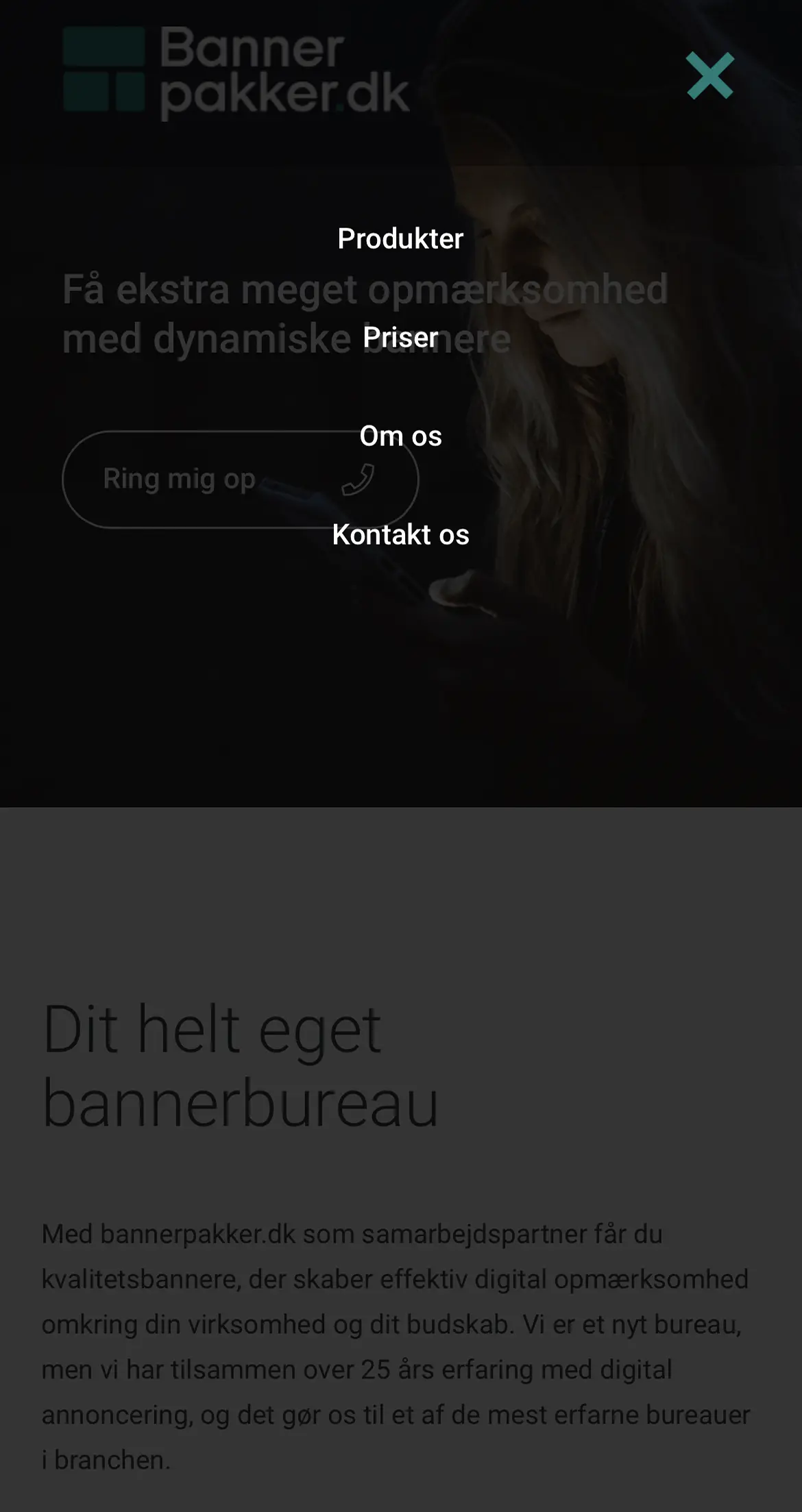The image size is (802, 1512).
Task: Click the Ring mig op button
Action: coord(241,480)
